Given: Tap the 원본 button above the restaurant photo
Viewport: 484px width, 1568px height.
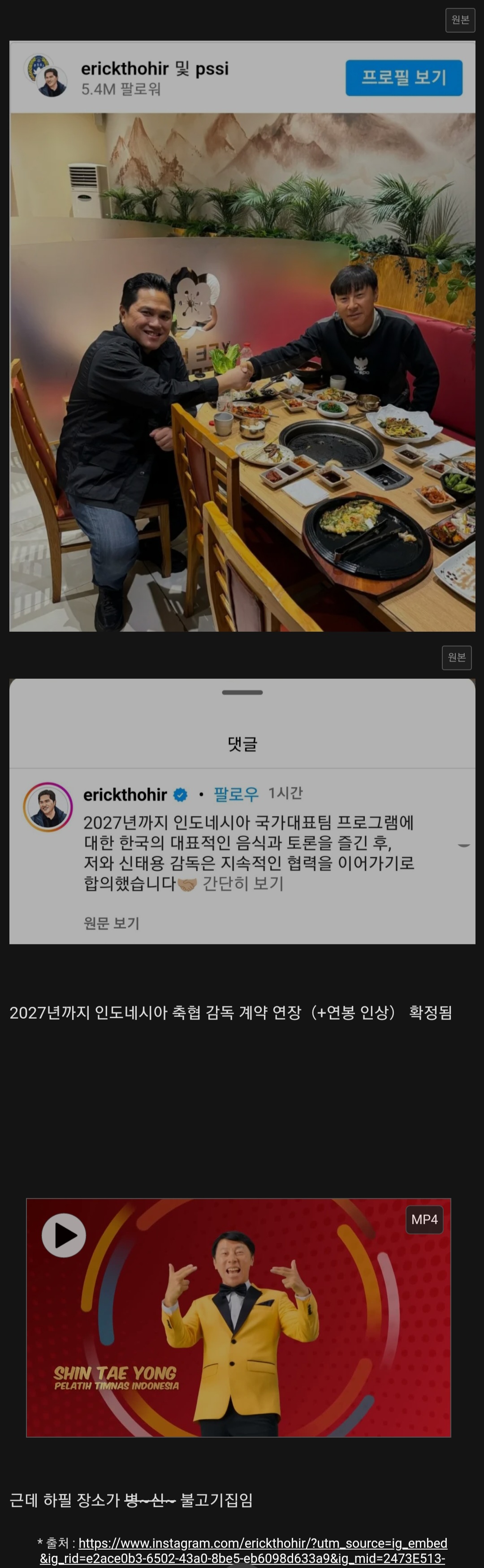Looking at the screenshot, I should [460, 20].
